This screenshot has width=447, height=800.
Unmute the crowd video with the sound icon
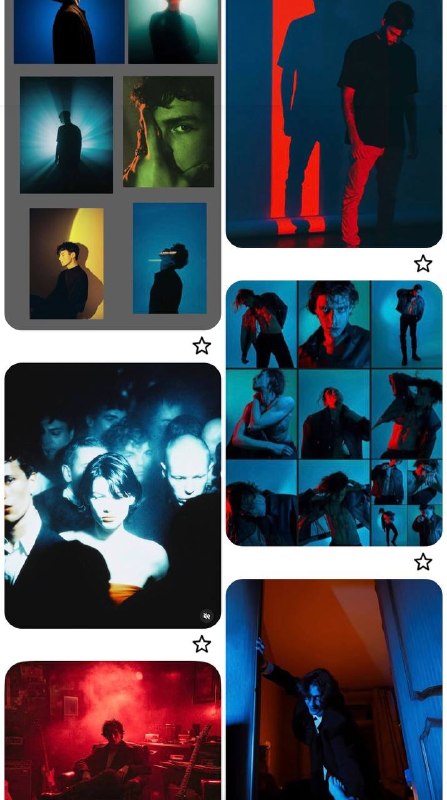click(x=206, y=615)
